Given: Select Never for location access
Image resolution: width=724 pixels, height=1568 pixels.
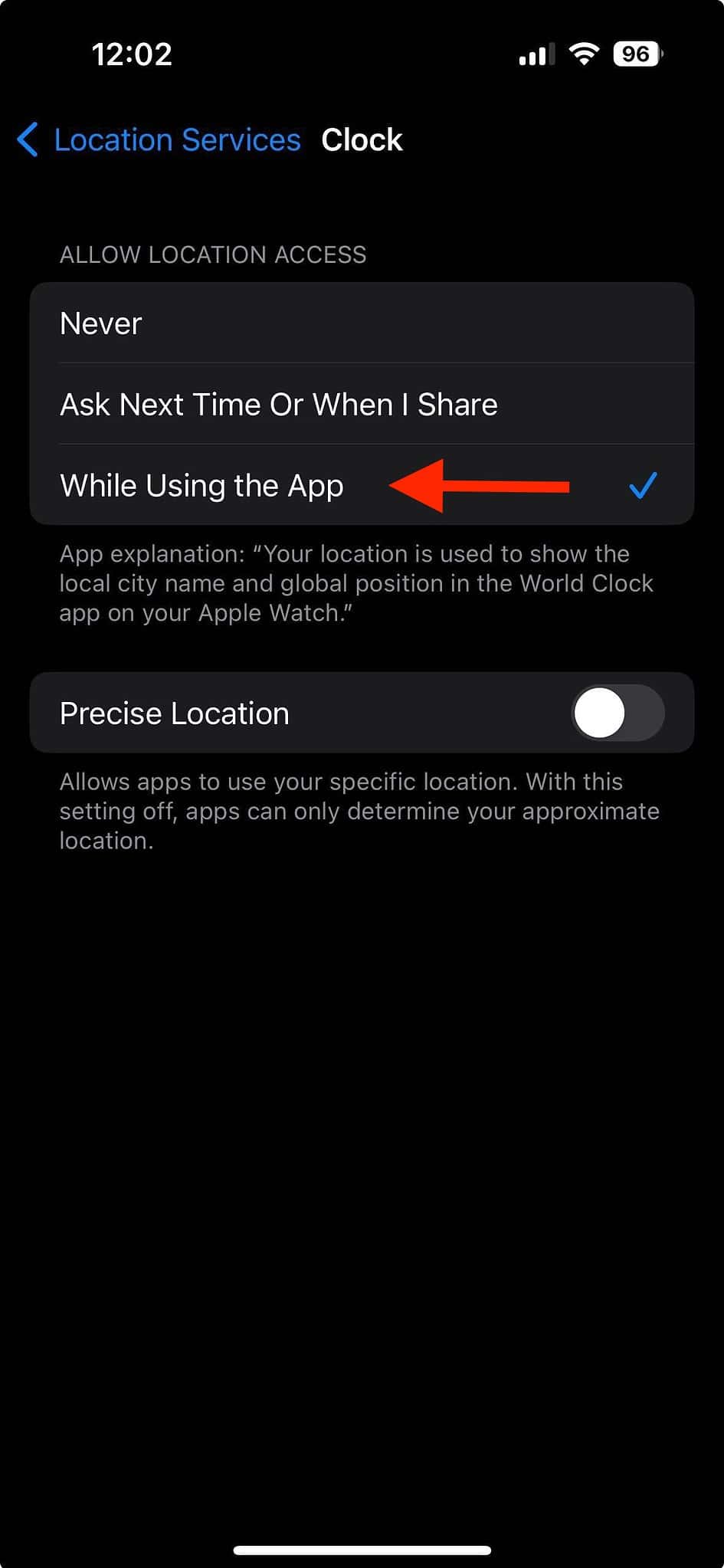Looking at the screenshot, I should pyautogui.click(x=362, y=323).
